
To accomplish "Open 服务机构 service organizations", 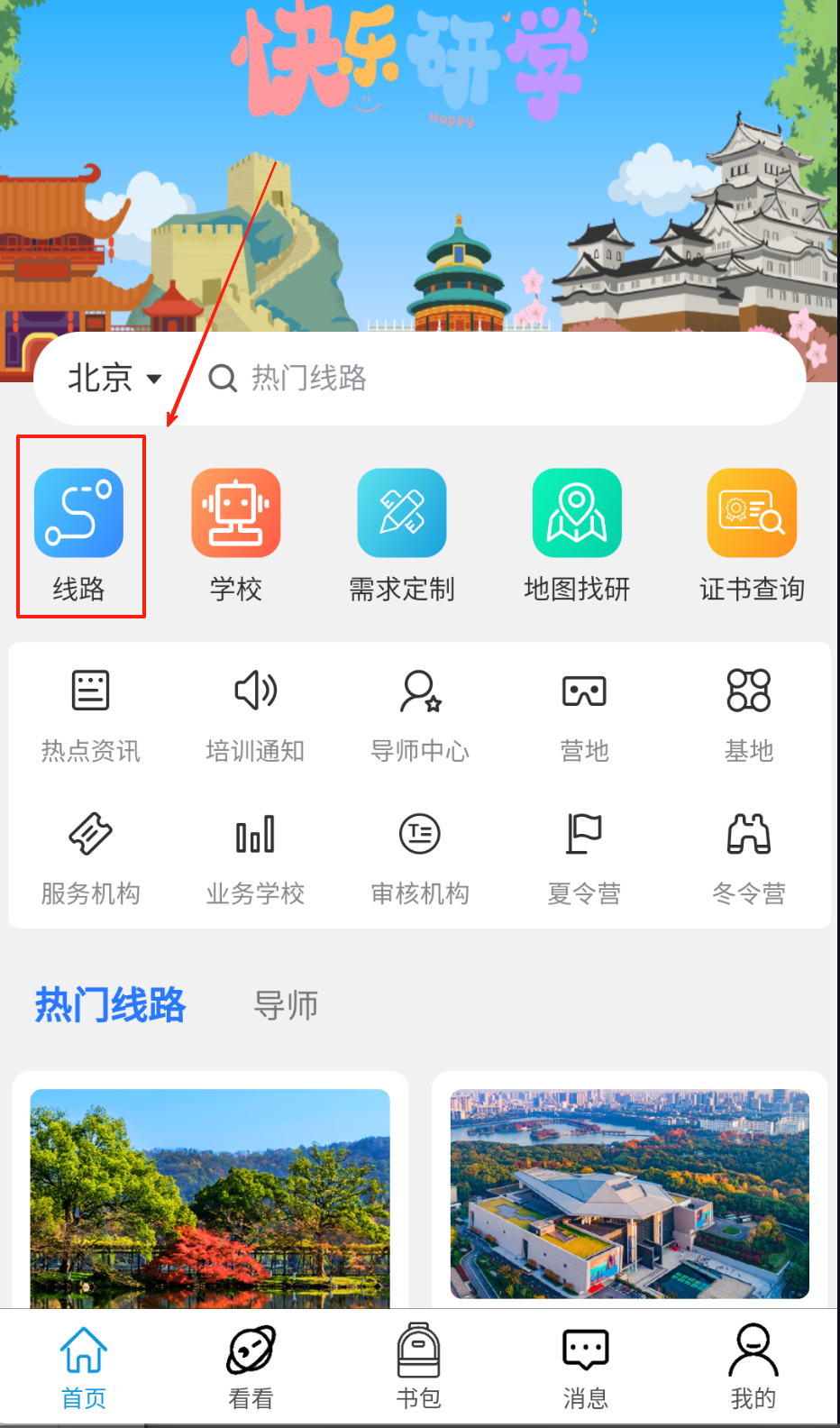I will pos(90,857).
